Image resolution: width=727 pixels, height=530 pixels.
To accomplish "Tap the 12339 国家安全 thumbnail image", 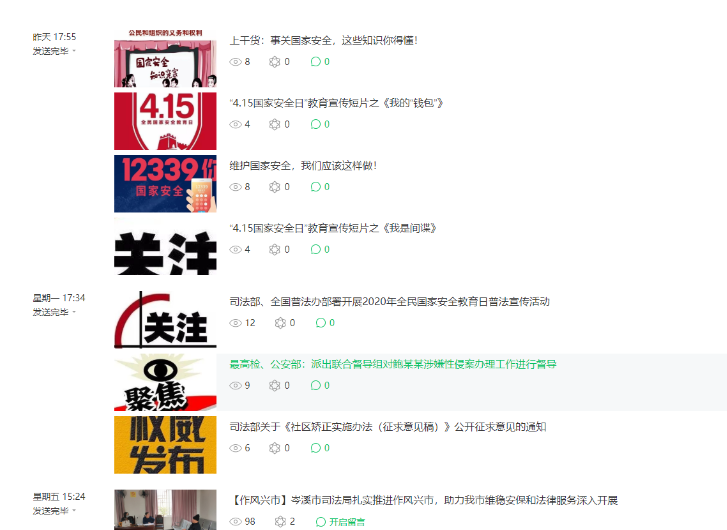I will point(165,183).
